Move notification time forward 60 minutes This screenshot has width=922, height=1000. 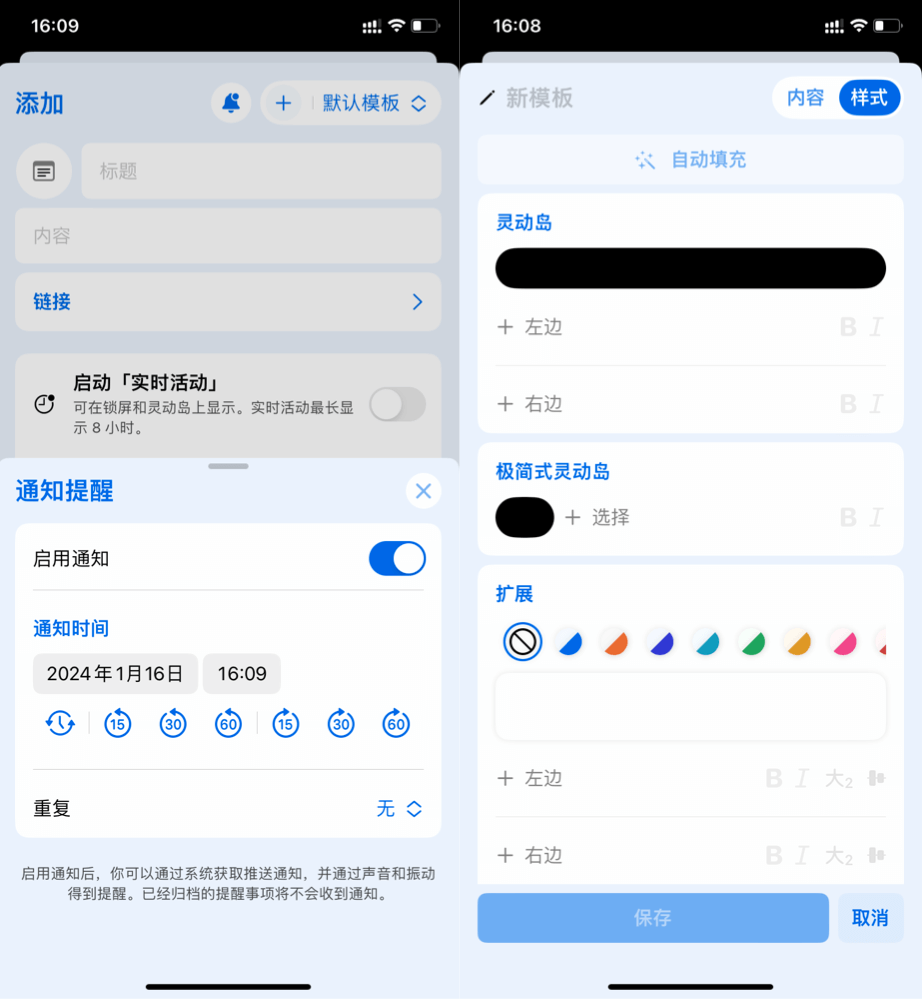pos(396,723)
